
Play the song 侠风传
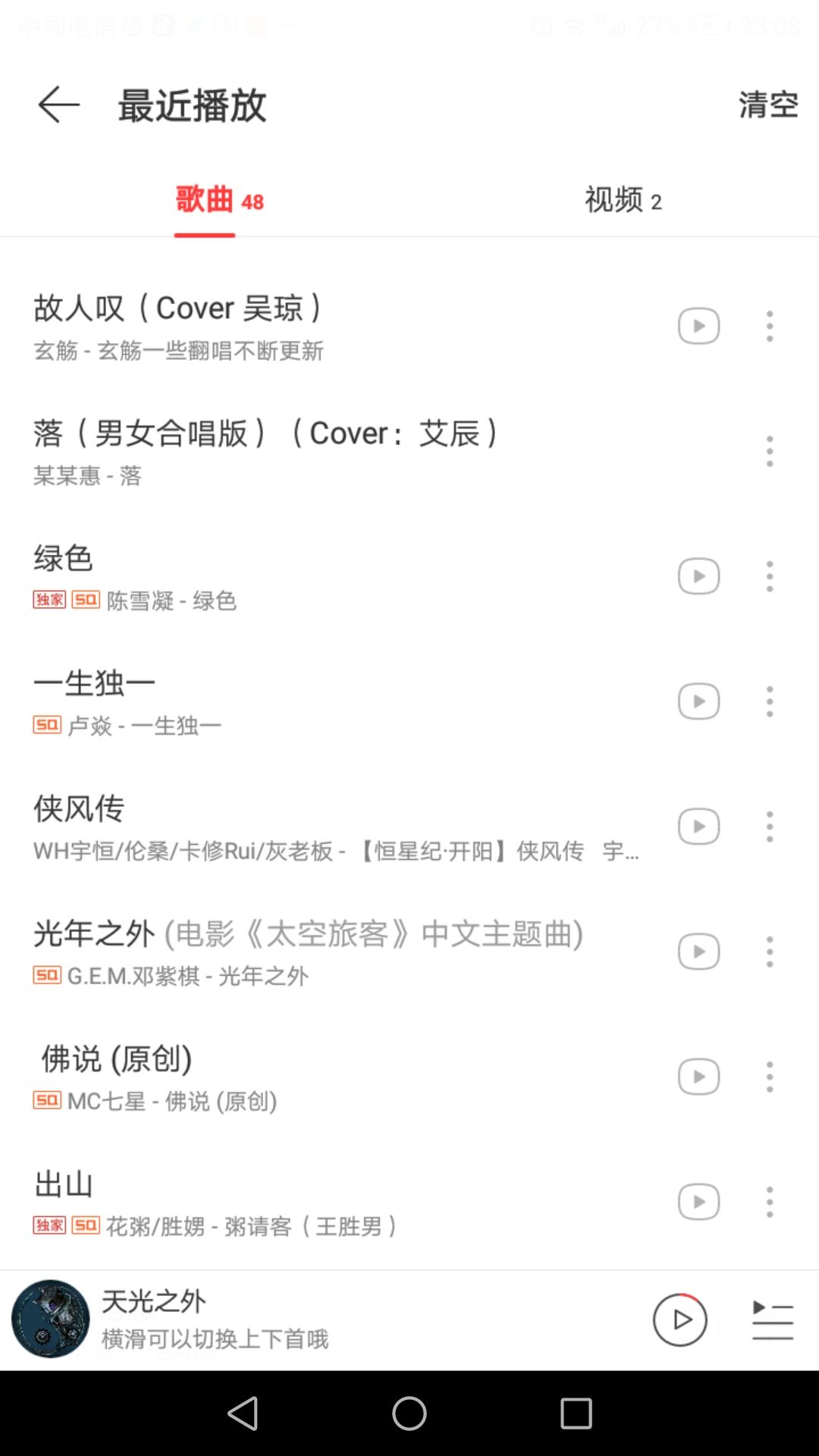303,827
